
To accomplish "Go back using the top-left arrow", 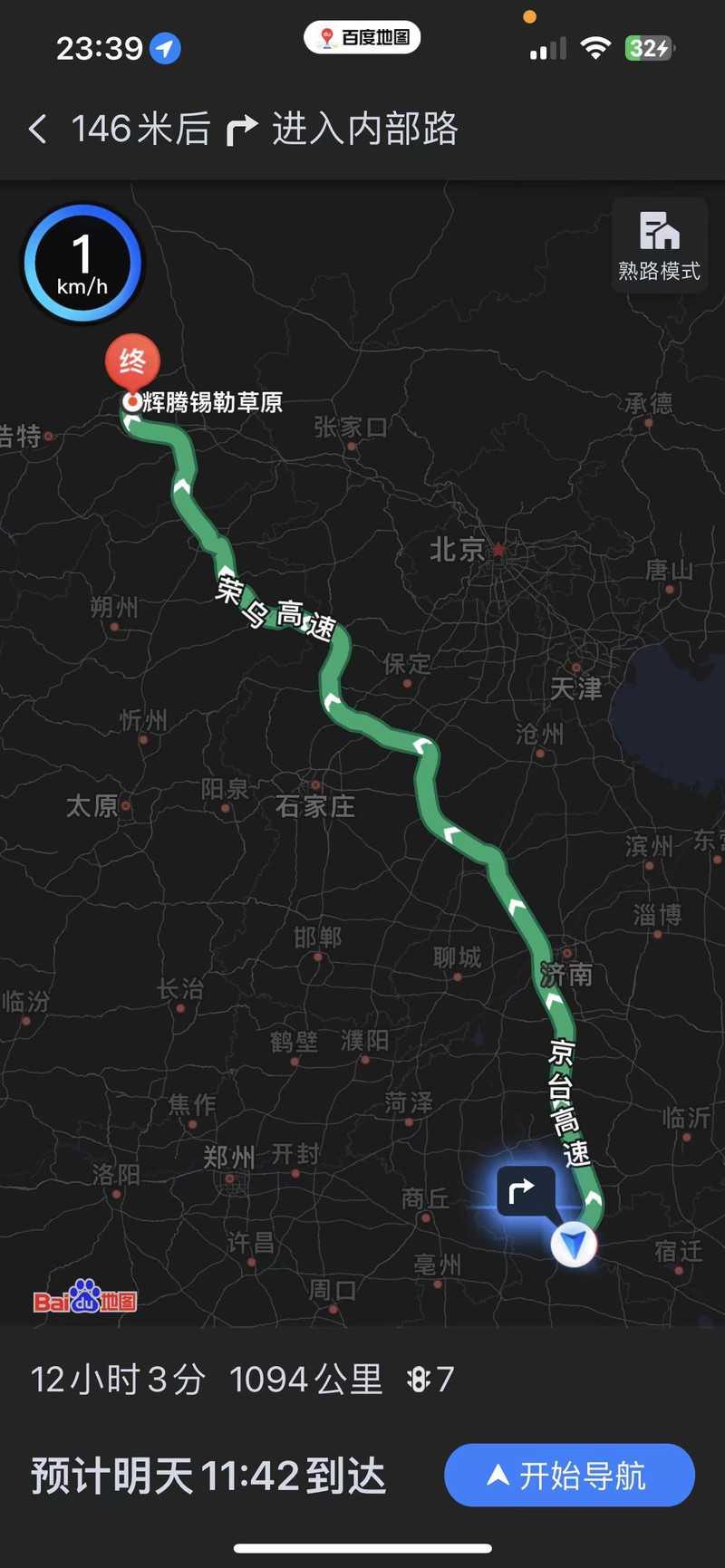I will tap(37, 130).
